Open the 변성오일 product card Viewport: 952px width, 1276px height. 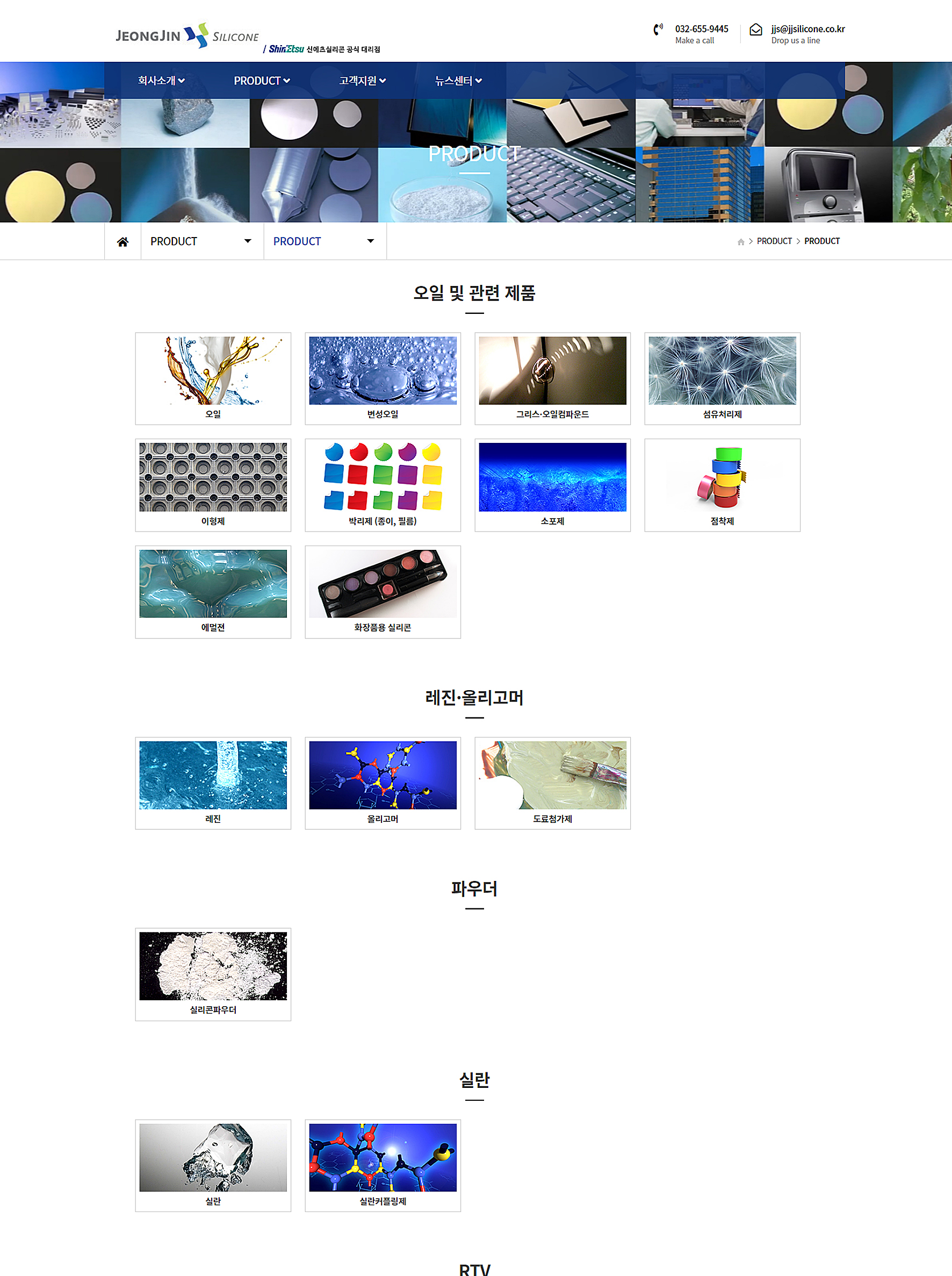pos(383,378)
